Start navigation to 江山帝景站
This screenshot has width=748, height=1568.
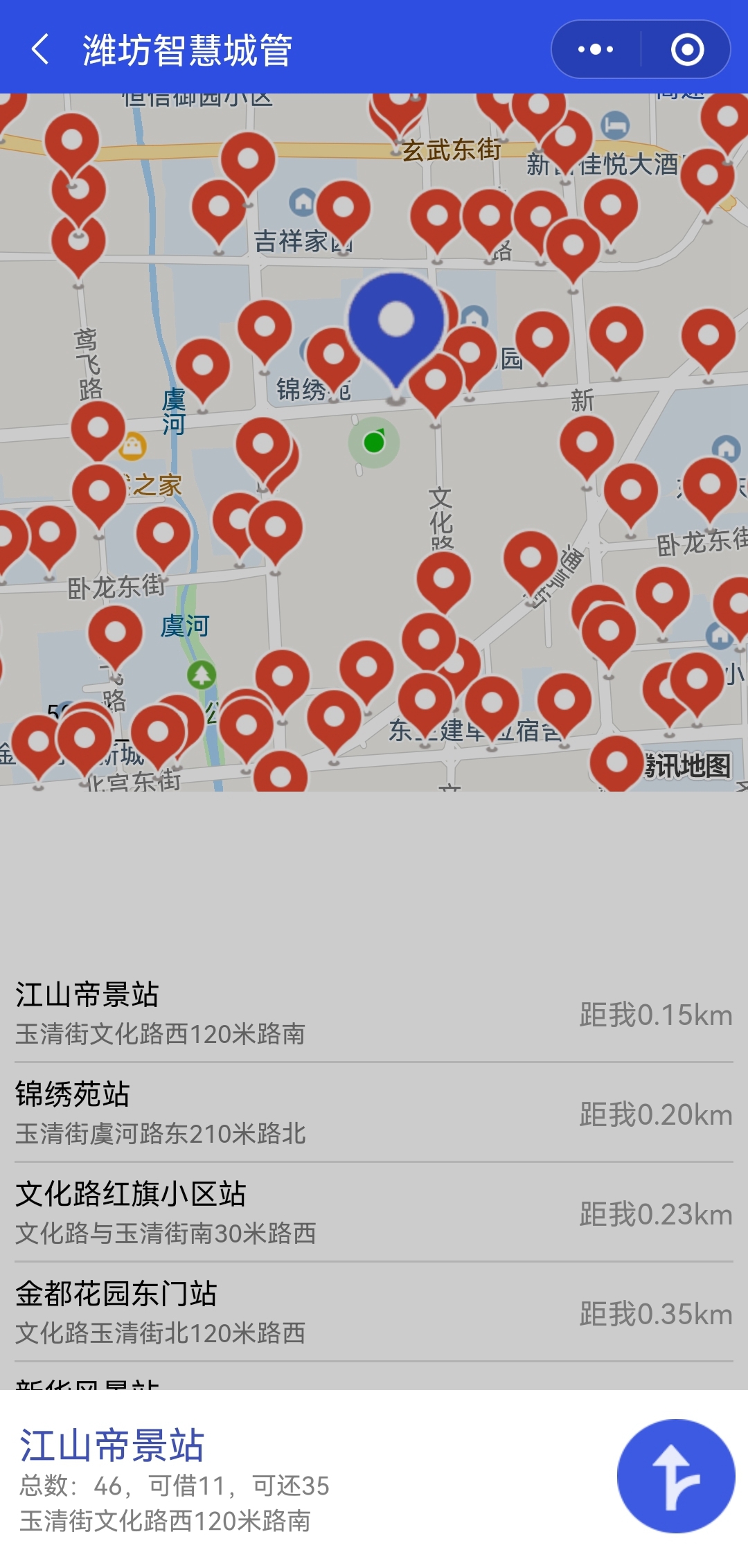pos(675,1476)
